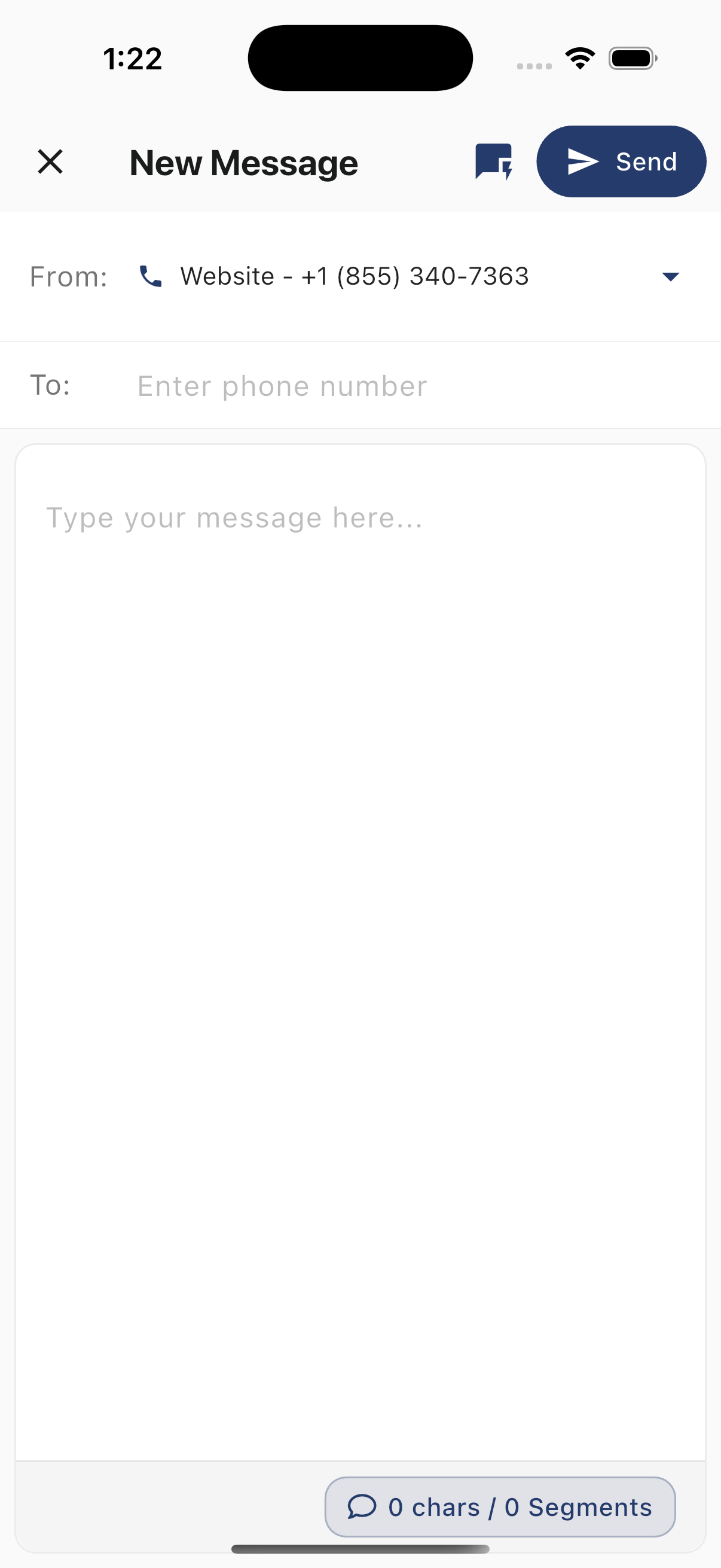The width and height of the screenshot is (721, 1568).
Task: Send the message
Action: 621,162
